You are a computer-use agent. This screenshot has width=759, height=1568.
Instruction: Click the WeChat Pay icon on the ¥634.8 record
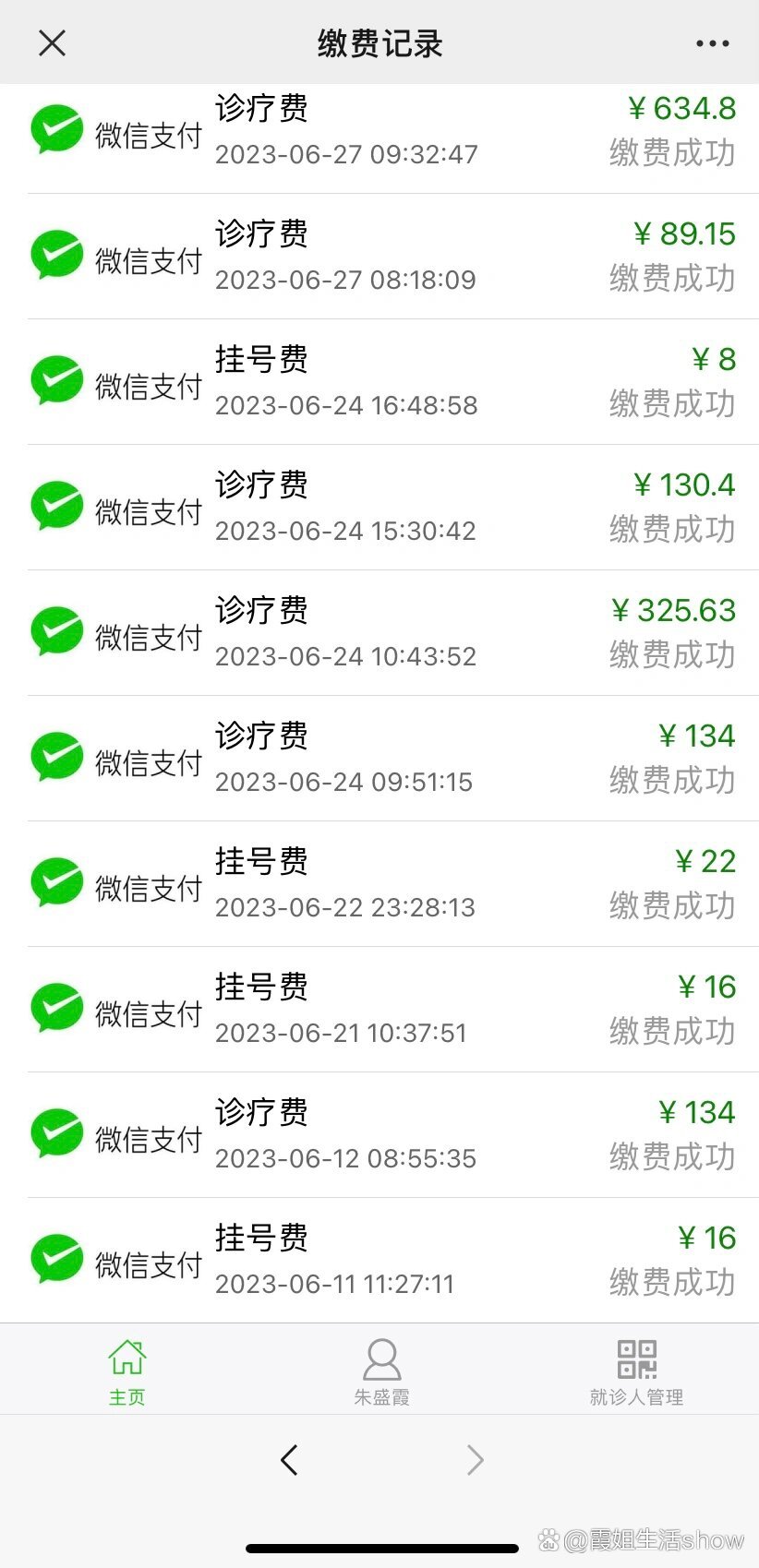pyautogui.click(x=56, y=127)
